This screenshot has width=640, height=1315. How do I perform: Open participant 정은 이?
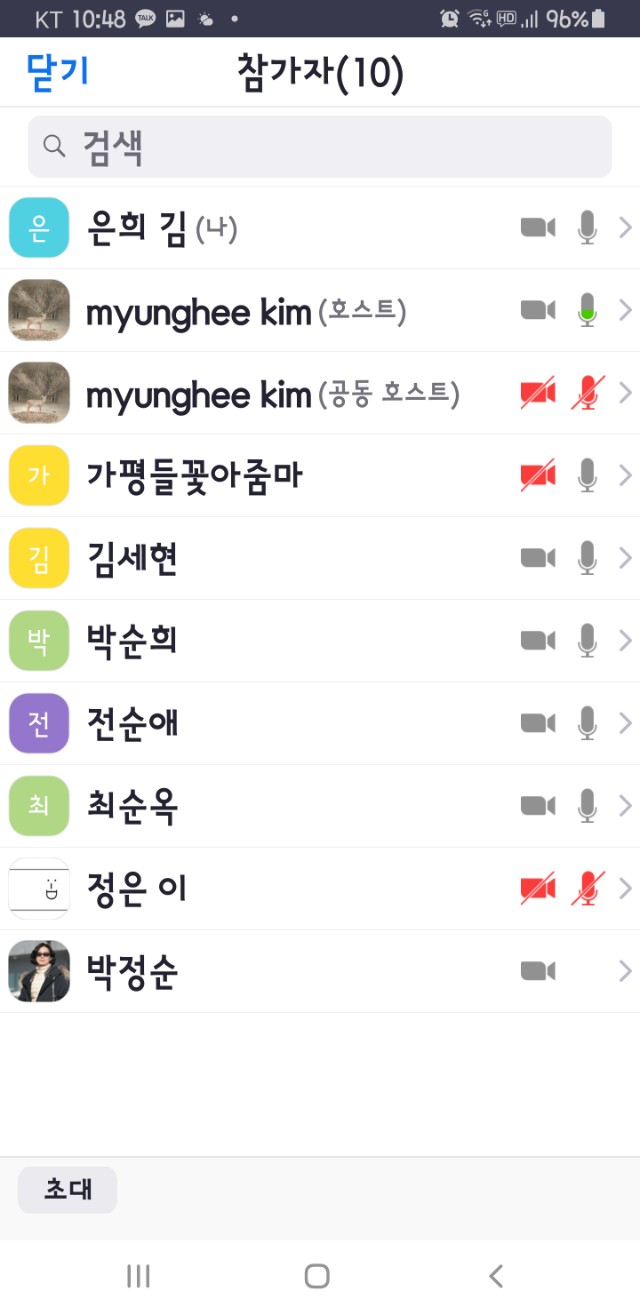pos(300,888)
